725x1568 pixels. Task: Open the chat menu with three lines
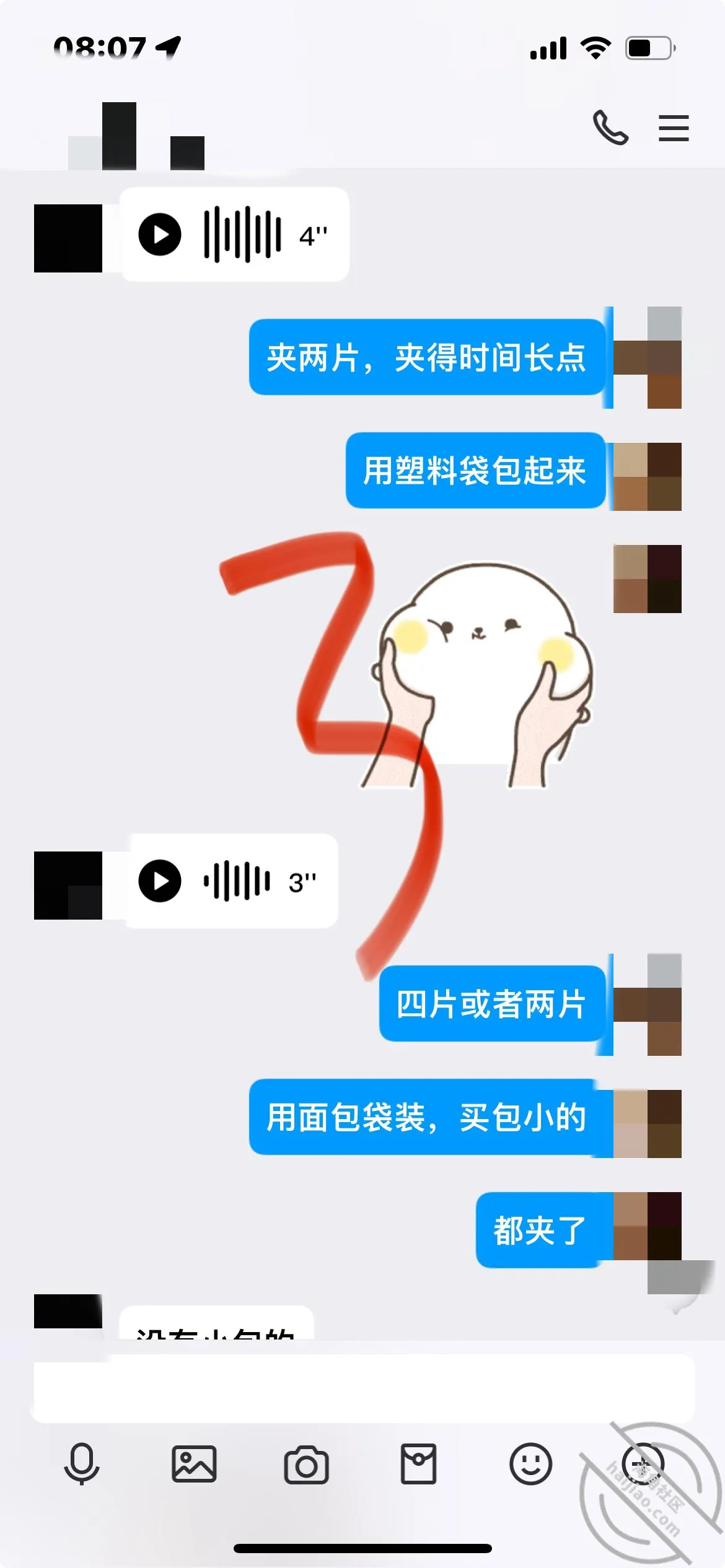pyautogui.click(x=674, y=128)
